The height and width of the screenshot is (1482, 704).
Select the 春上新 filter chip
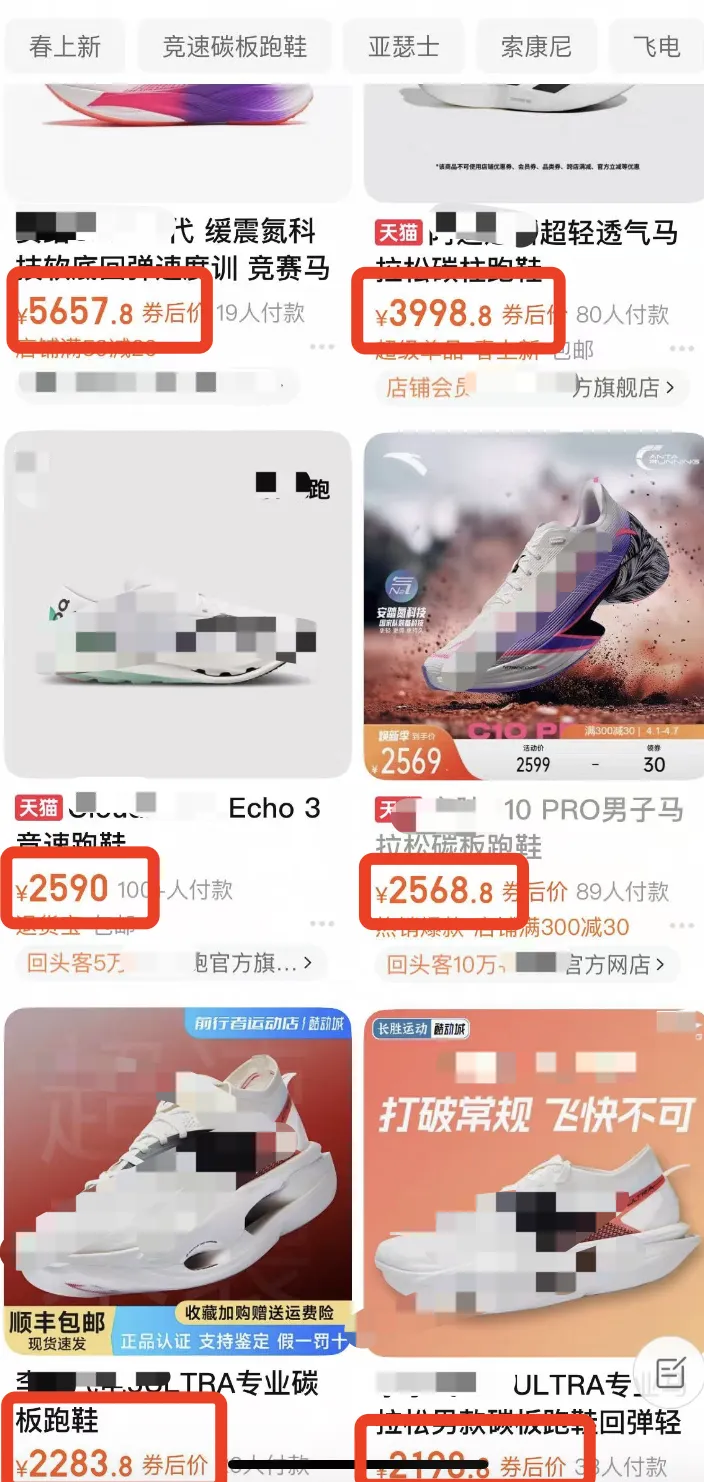click(x=65, y=46)
